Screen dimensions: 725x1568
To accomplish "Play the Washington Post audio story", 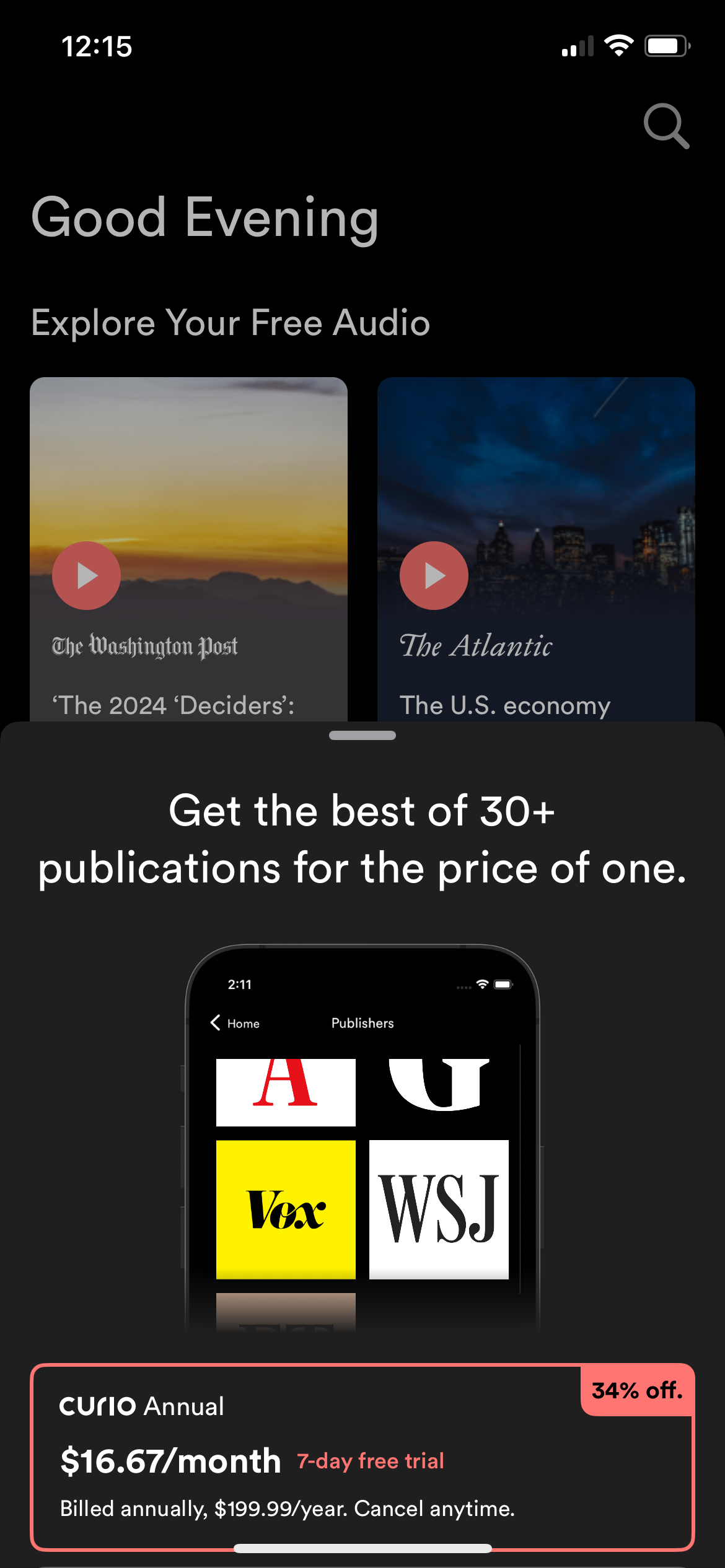I will click(x=86, y=575).
